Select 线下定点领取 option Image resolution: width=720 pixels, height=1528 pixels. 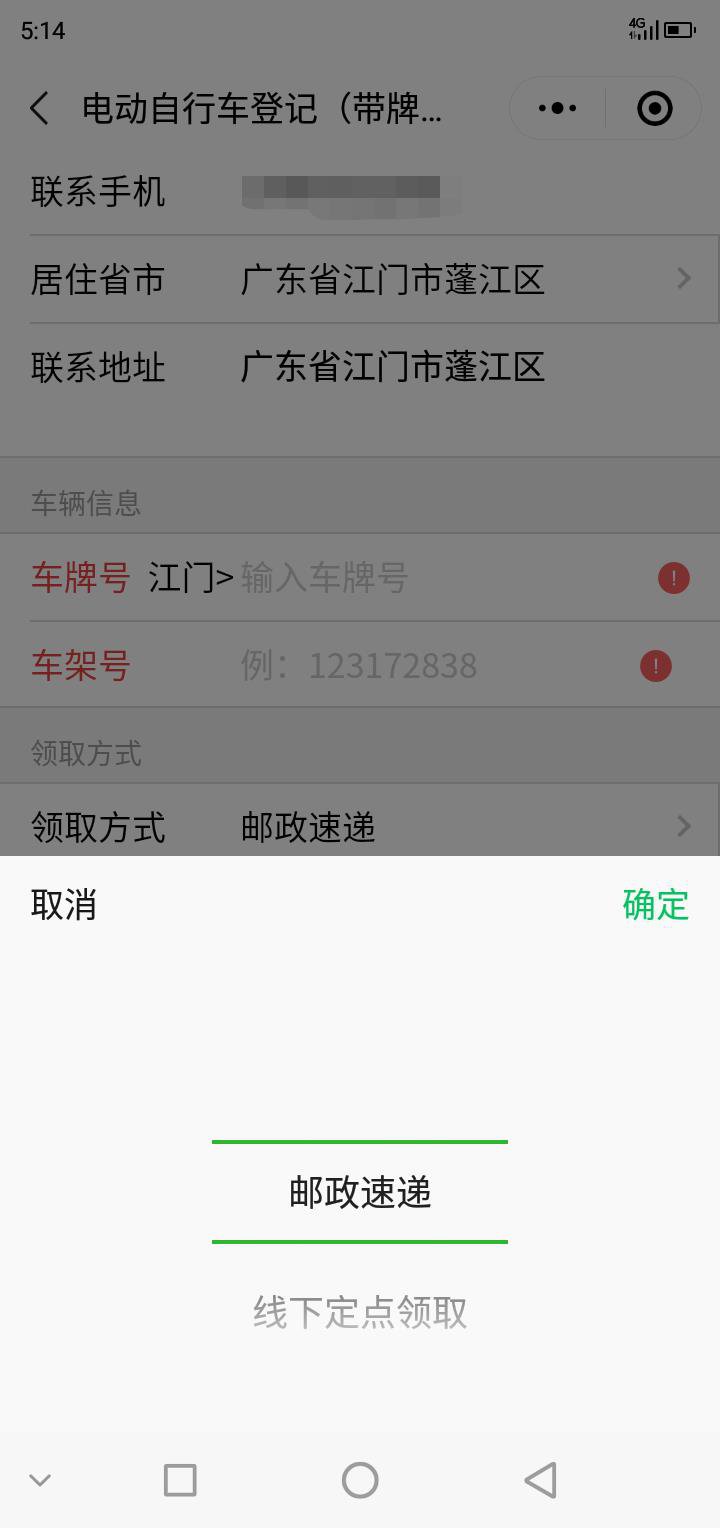360,1312
